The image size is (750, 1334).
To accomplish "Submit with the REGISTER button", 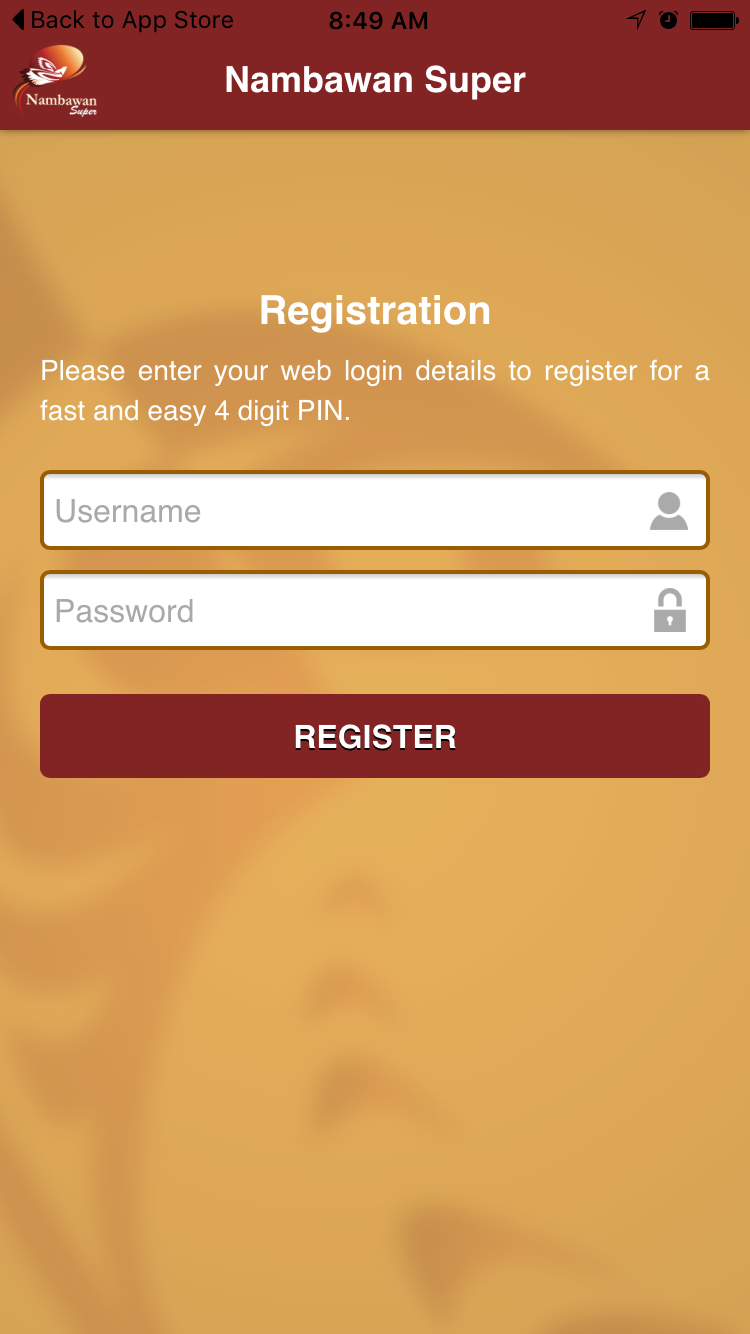I will pyautogui.click(x=375, y=736).
